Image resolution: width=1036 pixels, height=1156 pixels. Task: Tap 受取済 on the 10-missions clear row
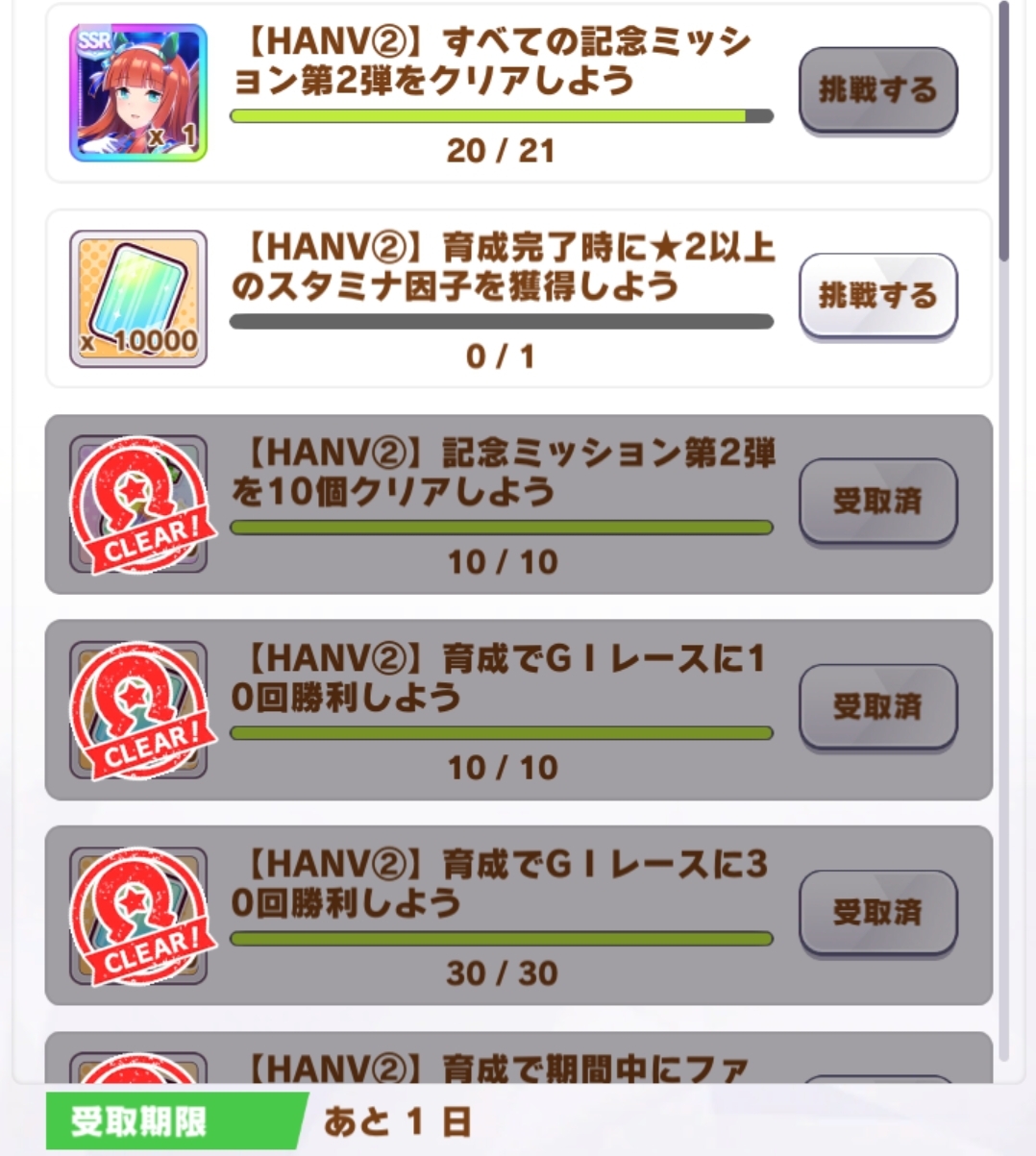pos(877,501)
